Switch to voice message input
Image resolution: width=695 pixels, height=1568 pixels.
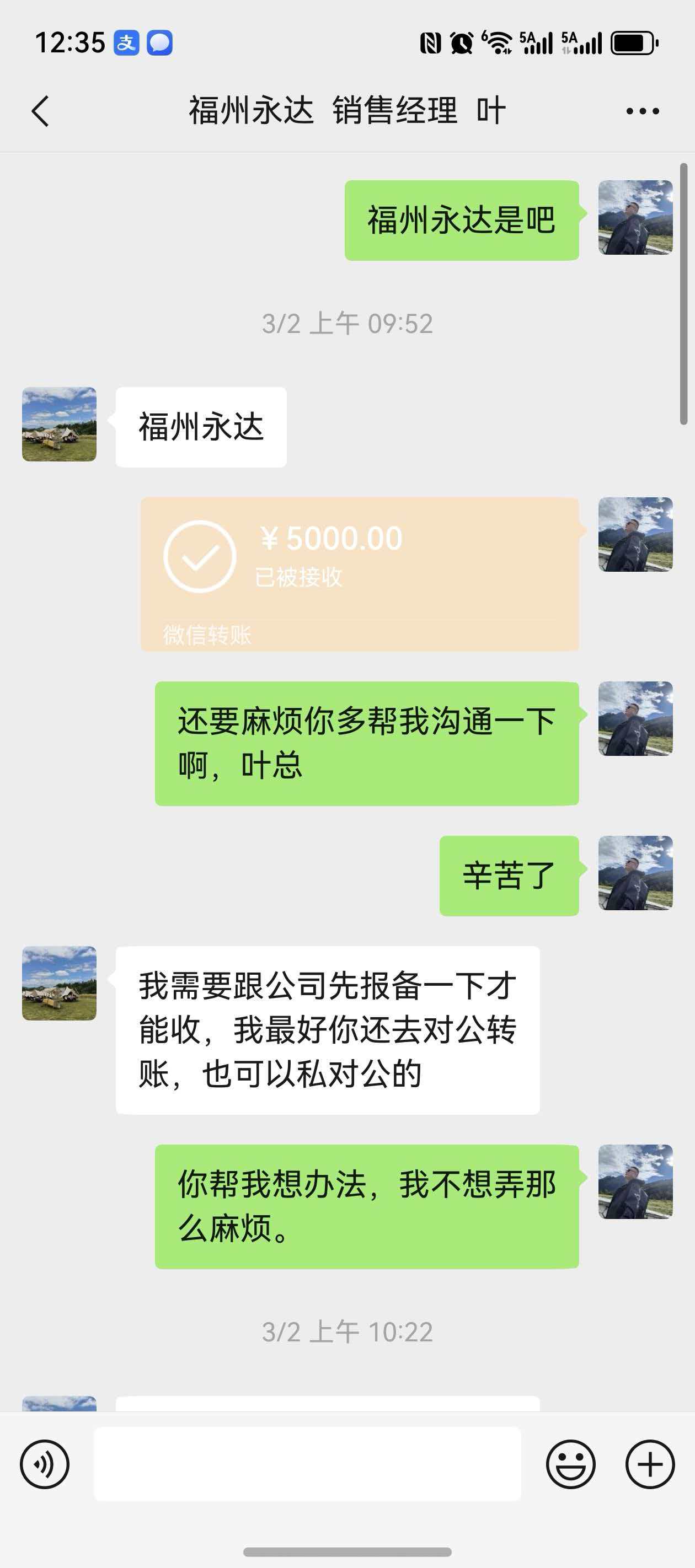pyautogui.click(x=45, y=1464)
